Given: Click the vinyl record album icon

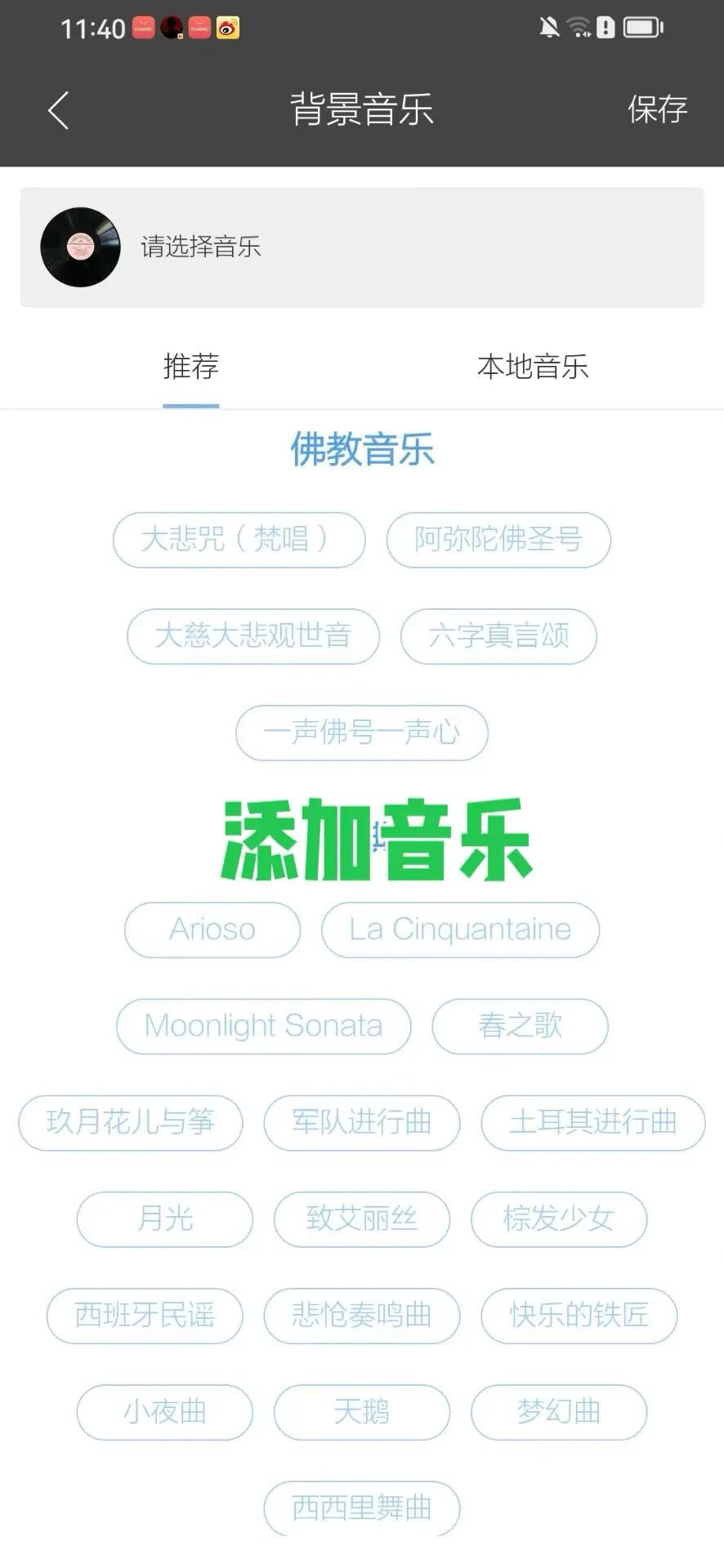Looking at the screenshot, I should click(79, 247).
